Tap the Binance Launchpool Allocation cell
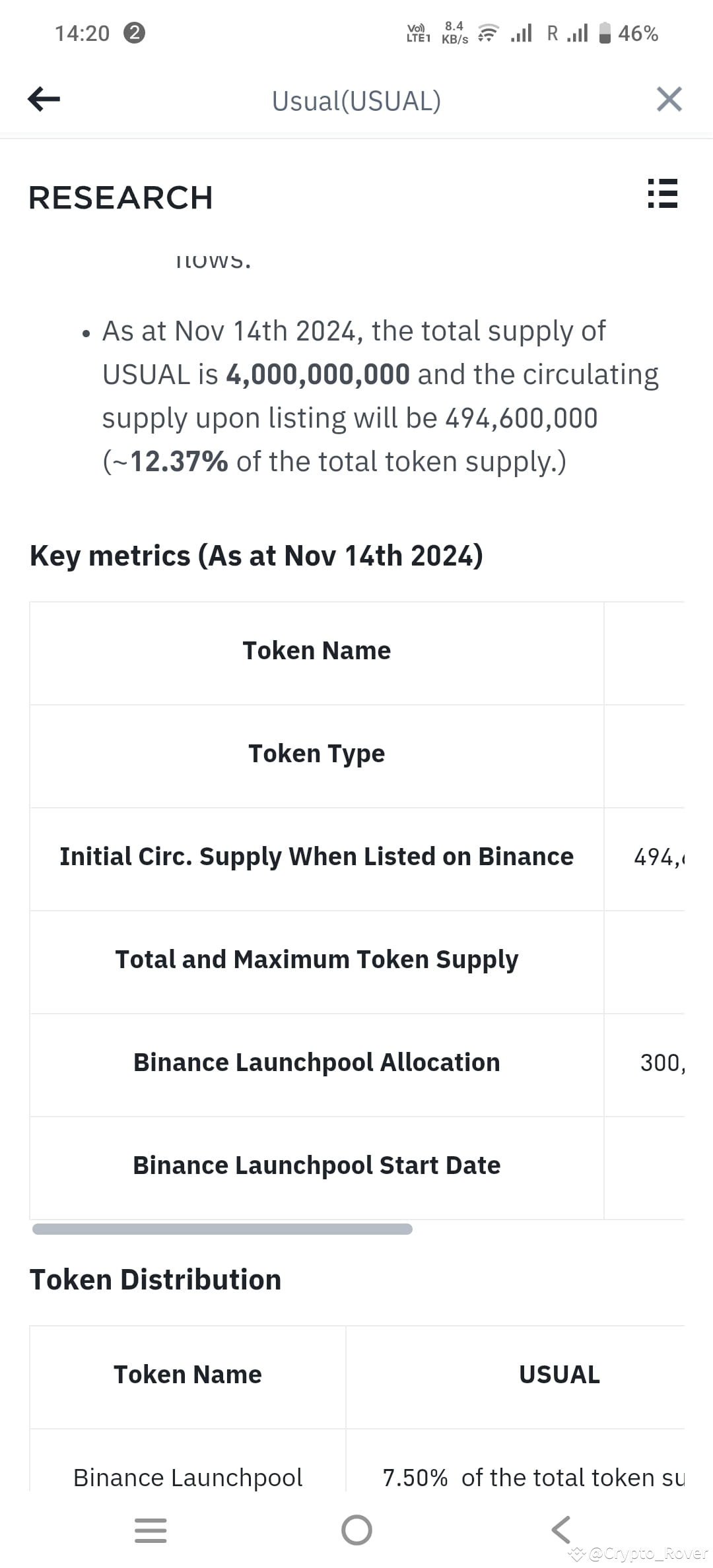The height and width of the screenshot is (1568, 713). click(317, 1062)
